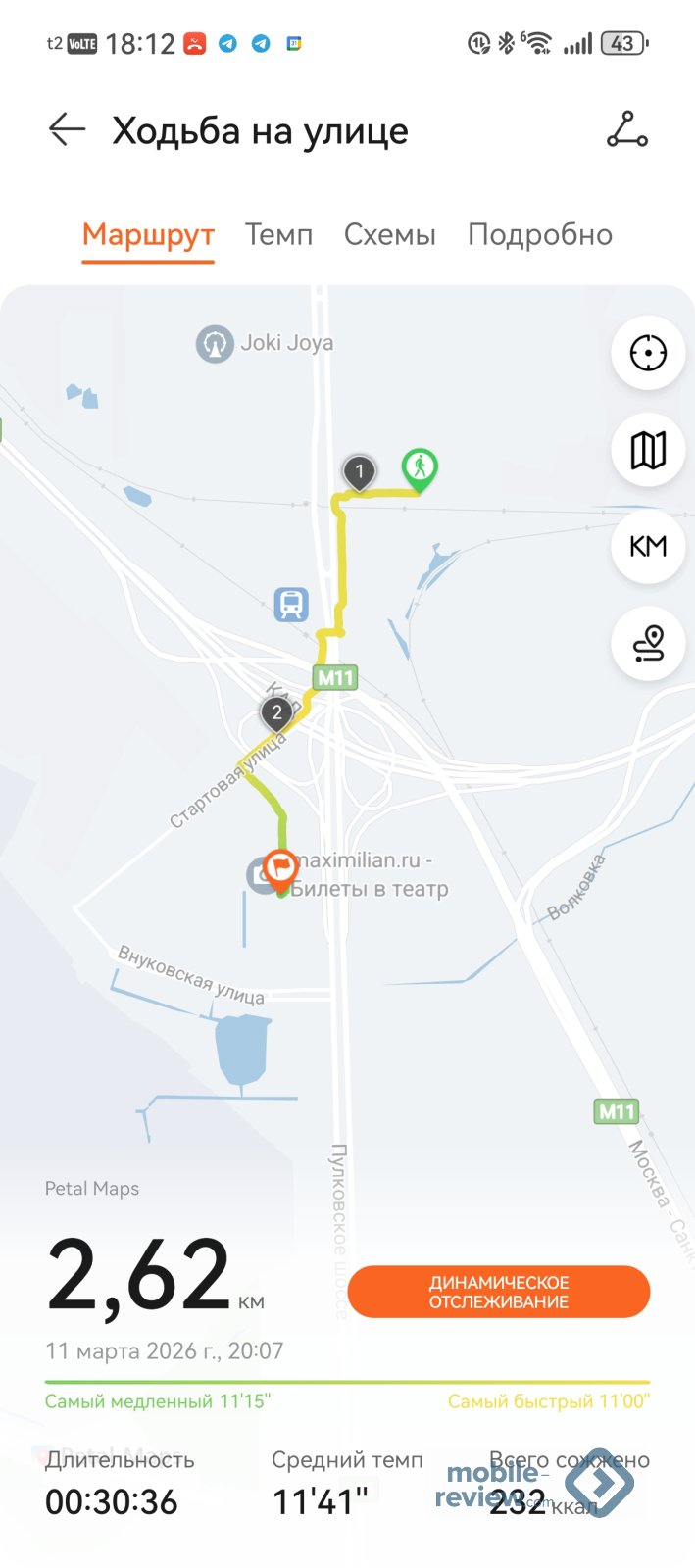Change the map layer type
The width and height of the screenshot is (695, 1568).
[648, 450]
